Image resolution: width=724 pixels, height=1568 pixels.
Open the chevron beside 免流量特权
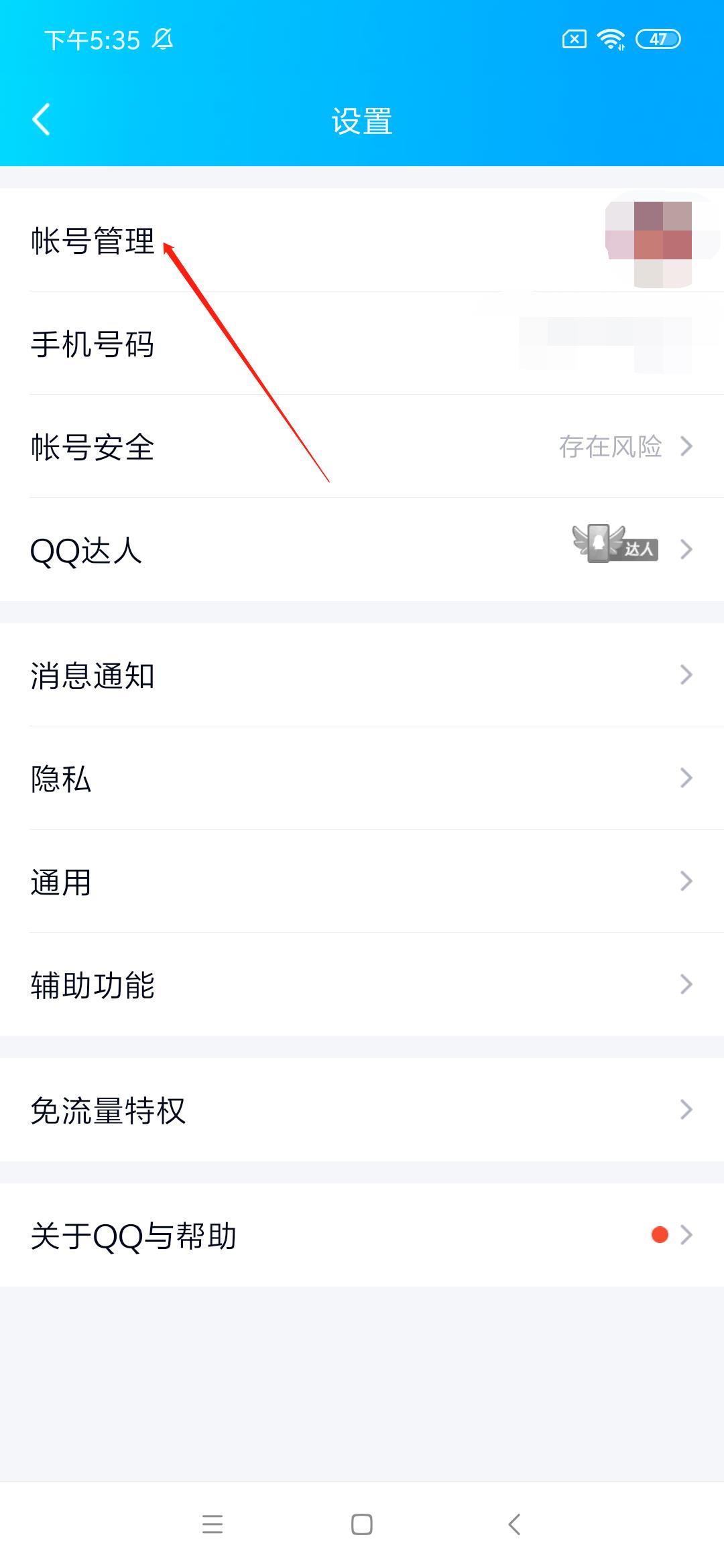[x=685, y=1110]
